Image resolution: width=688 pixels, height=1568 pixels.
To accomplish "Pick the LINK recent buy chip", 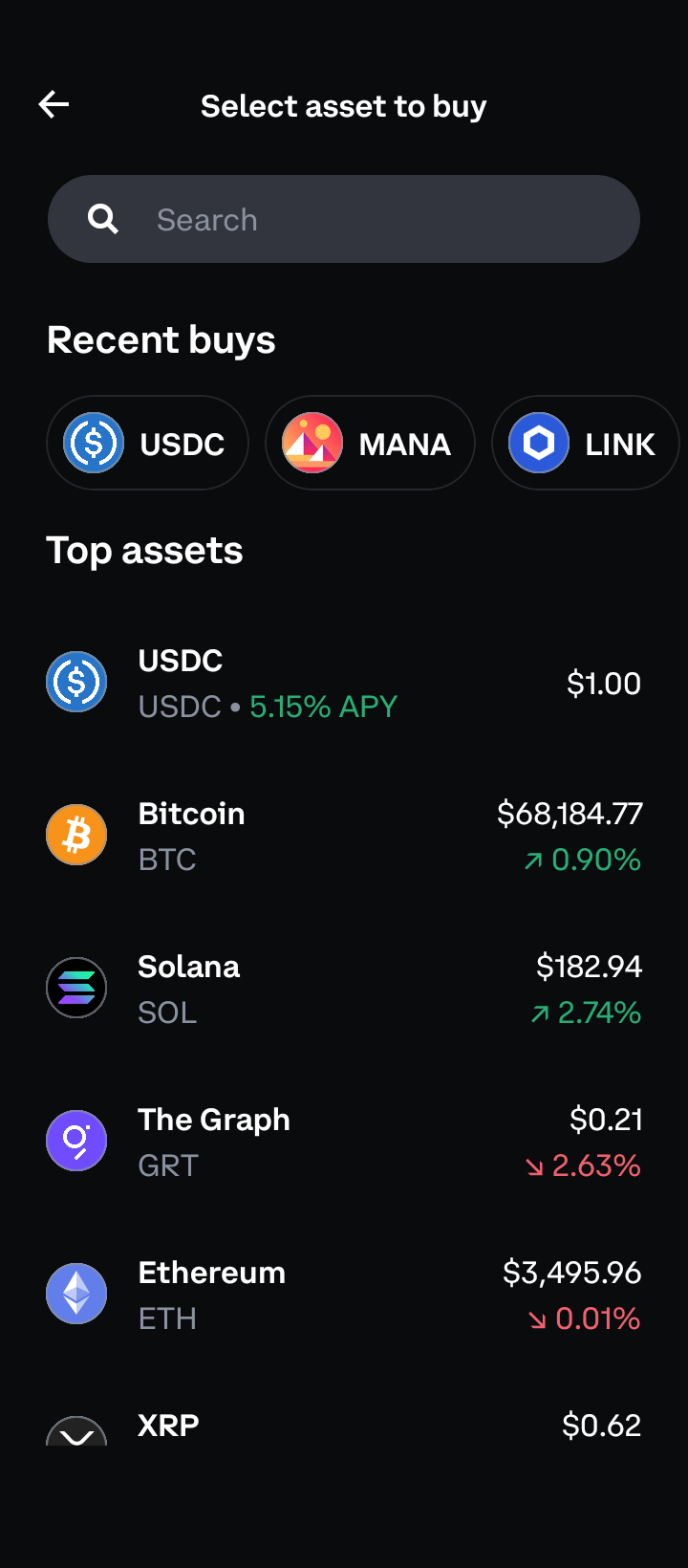I will (x=584, y=444).
